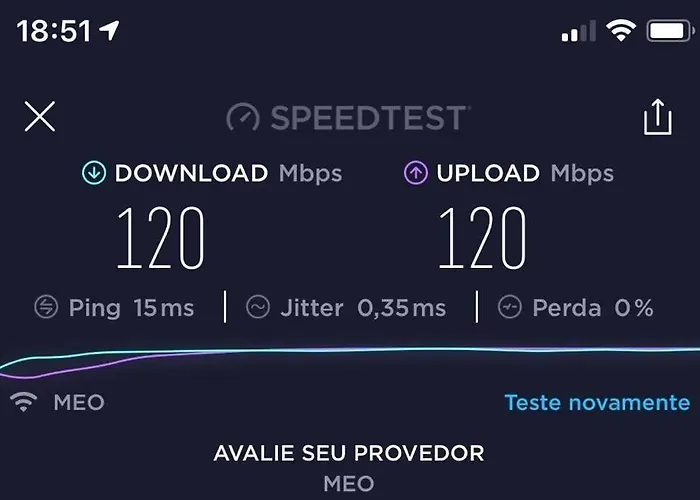Close the speed test results
This screenshot has width=700, height=500.
pyautogui.click(x=40, y=118)
